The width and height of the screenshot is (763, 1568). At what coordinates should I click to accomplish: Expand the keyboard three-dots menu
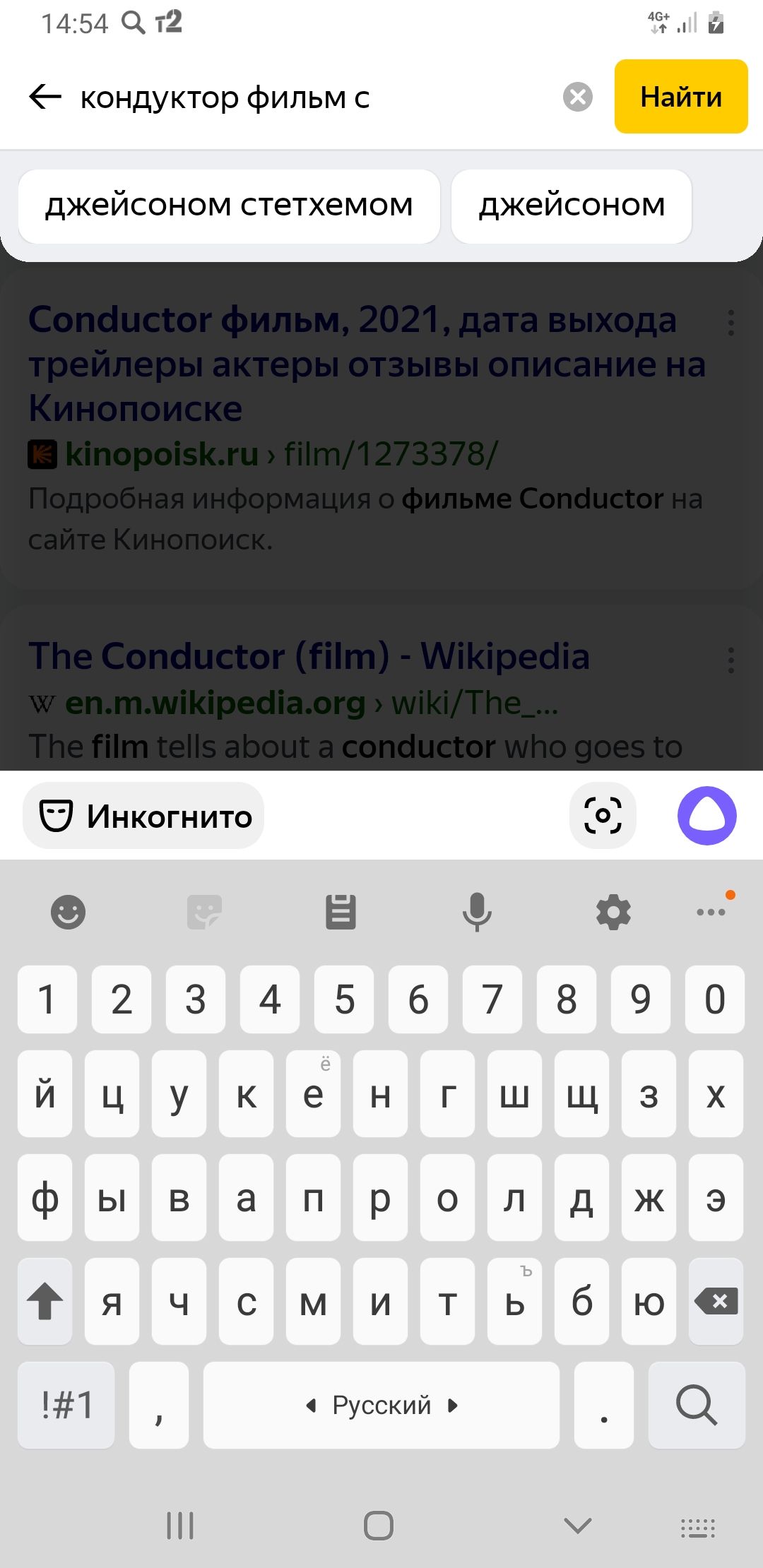click(711, 912)
